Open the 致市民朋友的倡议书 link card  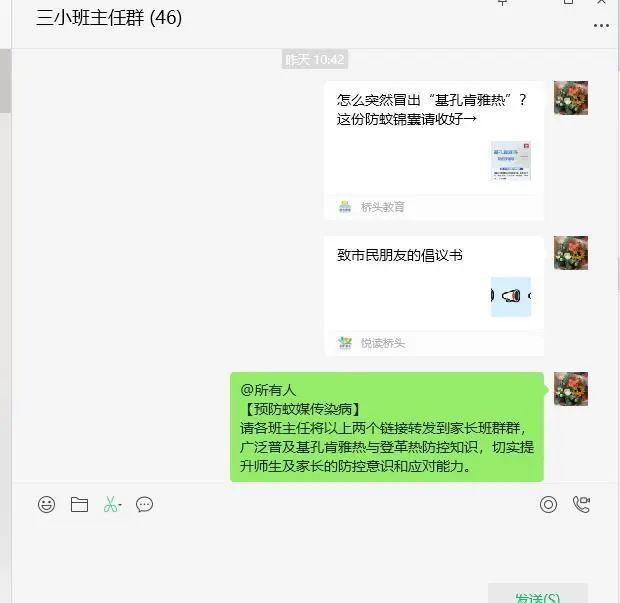pyautogui.click(x=433, y=285)
